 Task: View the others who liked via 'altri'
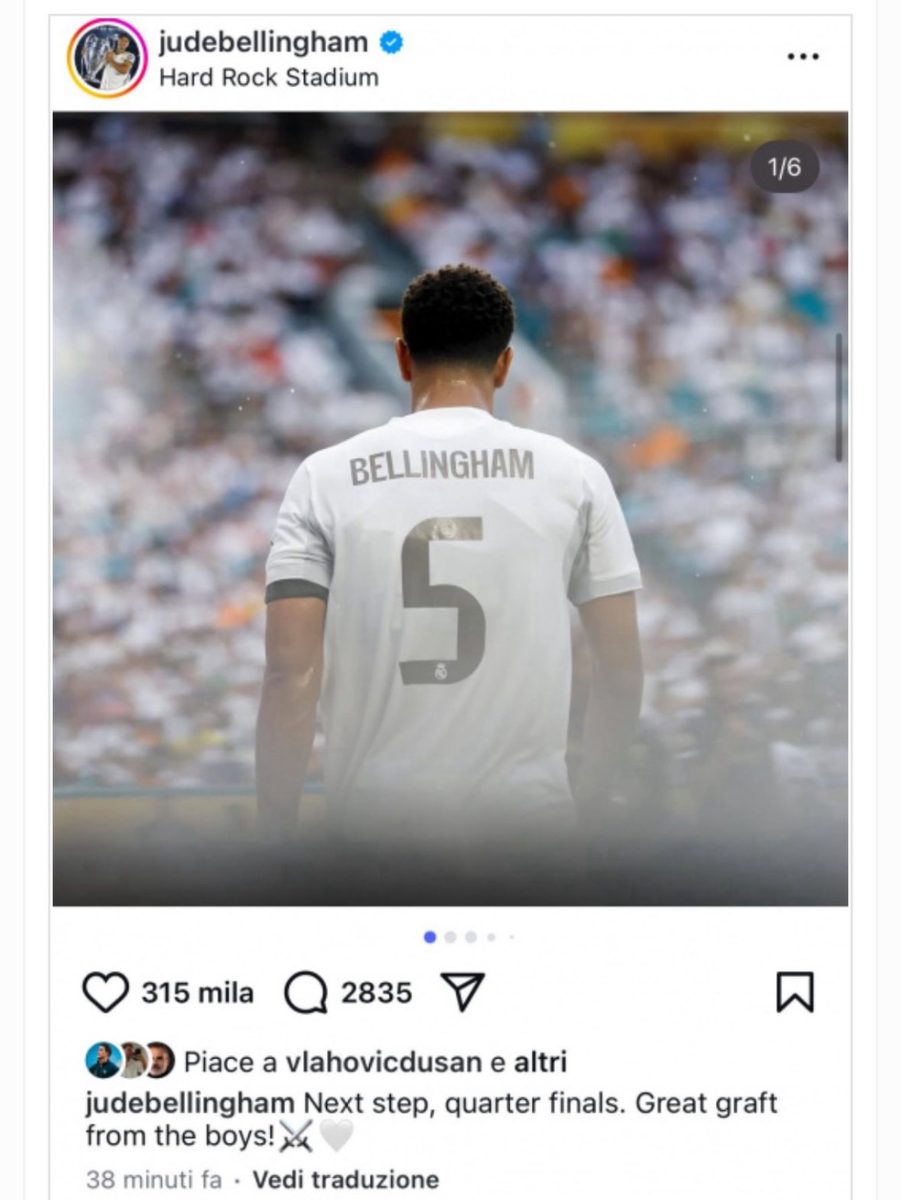tap(540, 1061)
